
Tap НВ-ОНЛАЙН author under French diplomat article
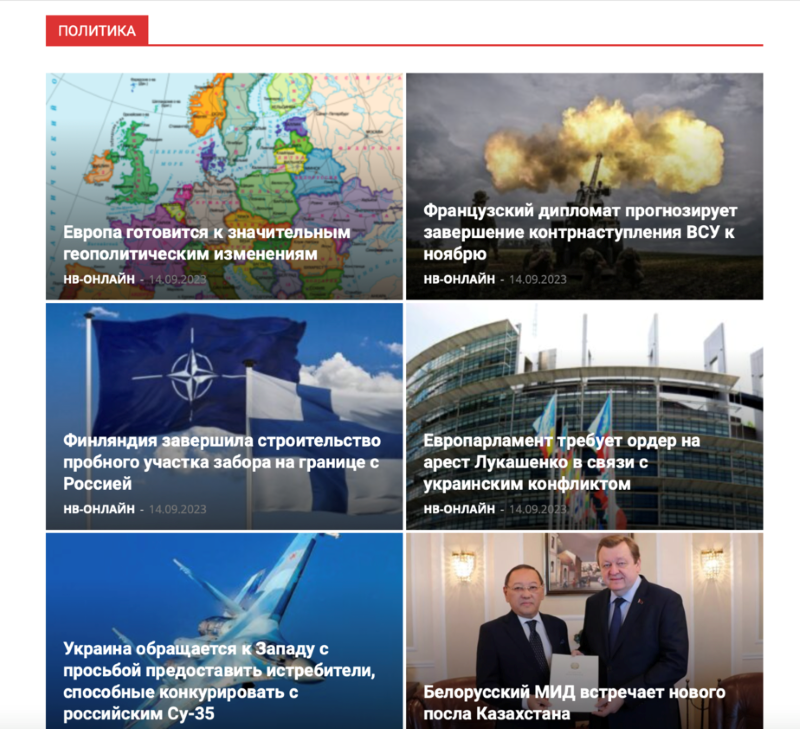pos(458,279)
